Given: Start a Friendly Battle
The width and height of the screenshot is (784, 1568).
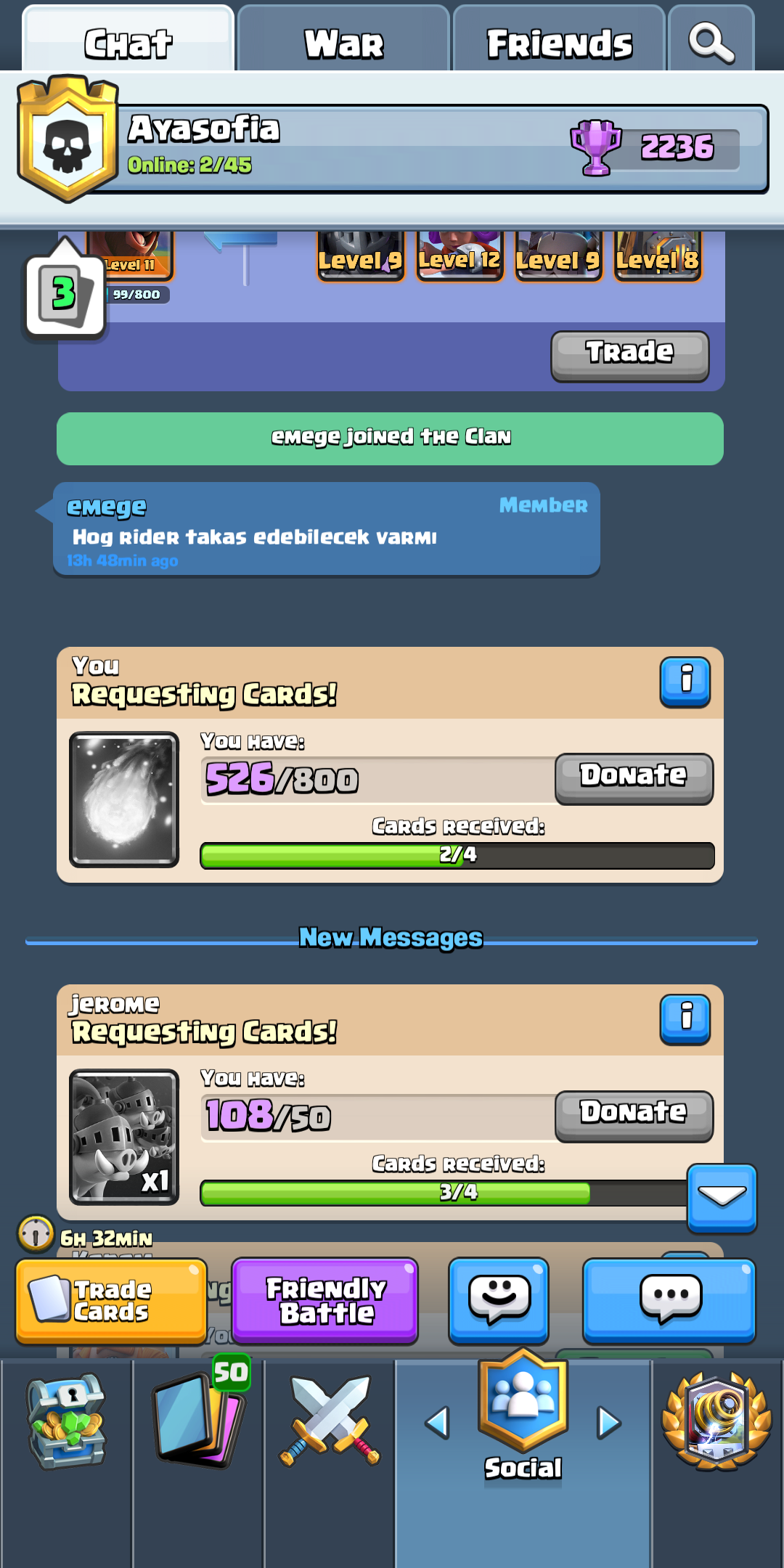Looking at the screenshot, I should [x=324, y=1301].
